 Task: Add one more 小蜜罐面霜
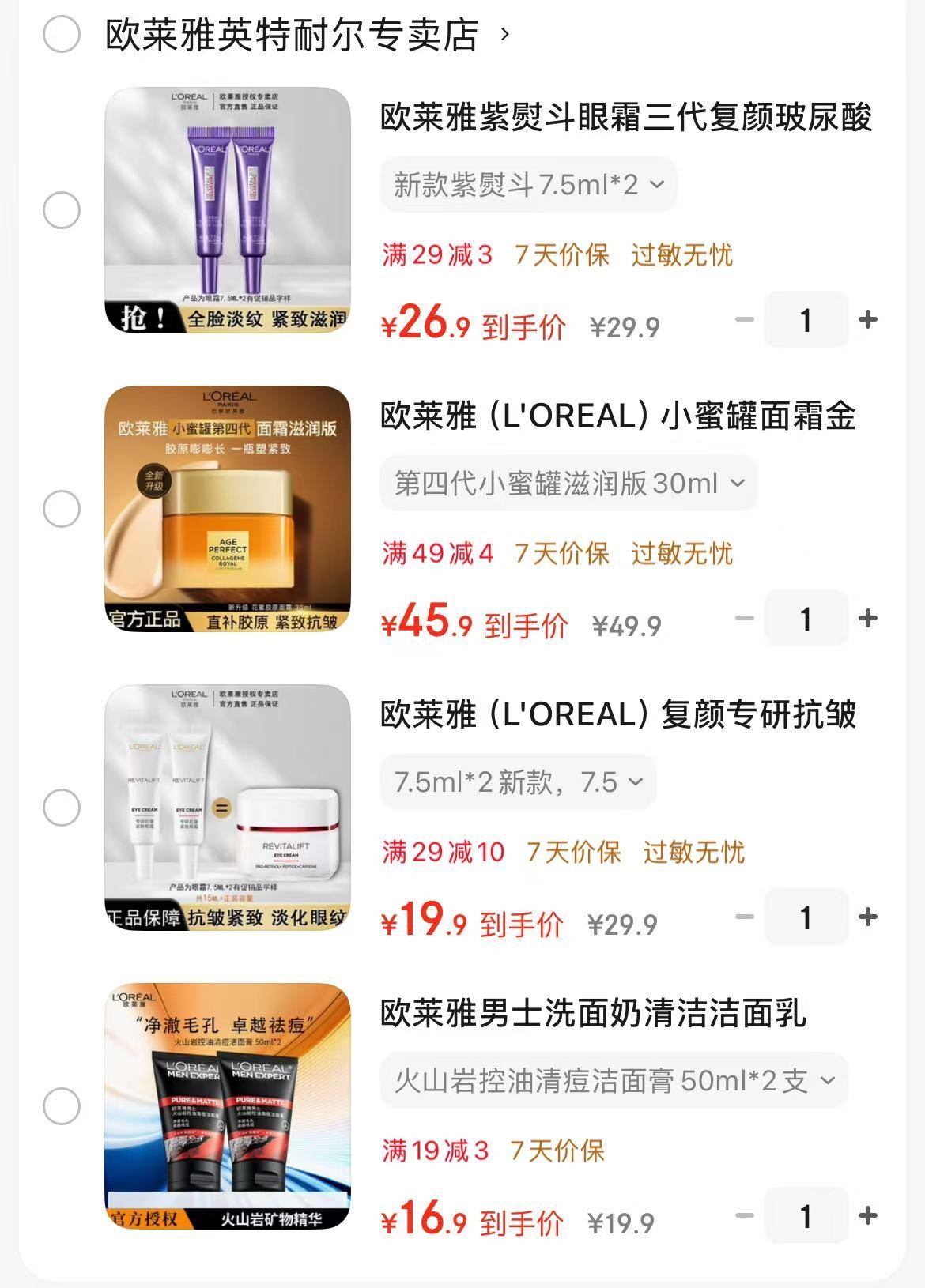pyautogui.click(x=868, y=619)
